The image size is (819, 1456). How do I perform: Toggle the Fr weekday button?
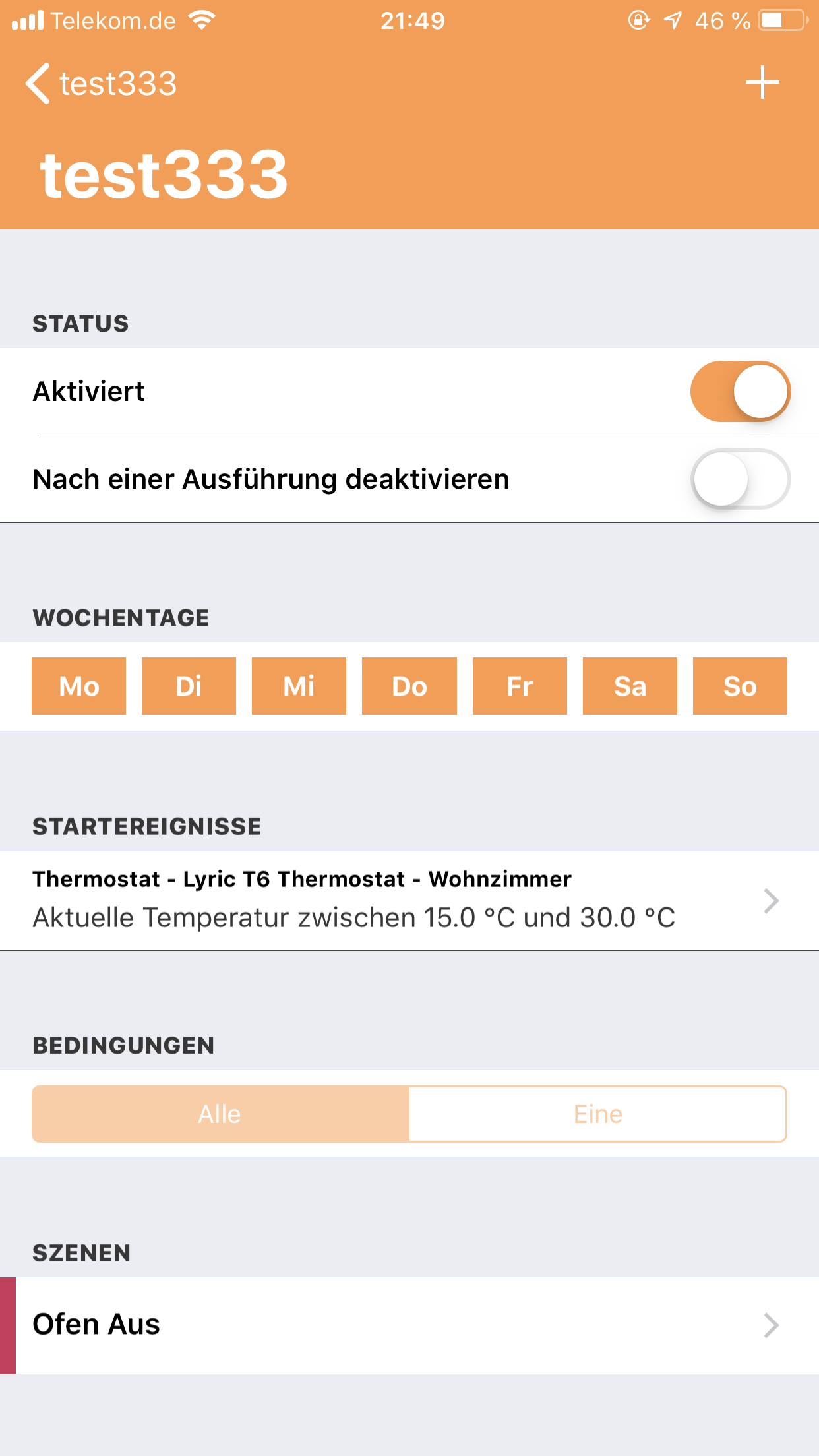coord(520,686)
